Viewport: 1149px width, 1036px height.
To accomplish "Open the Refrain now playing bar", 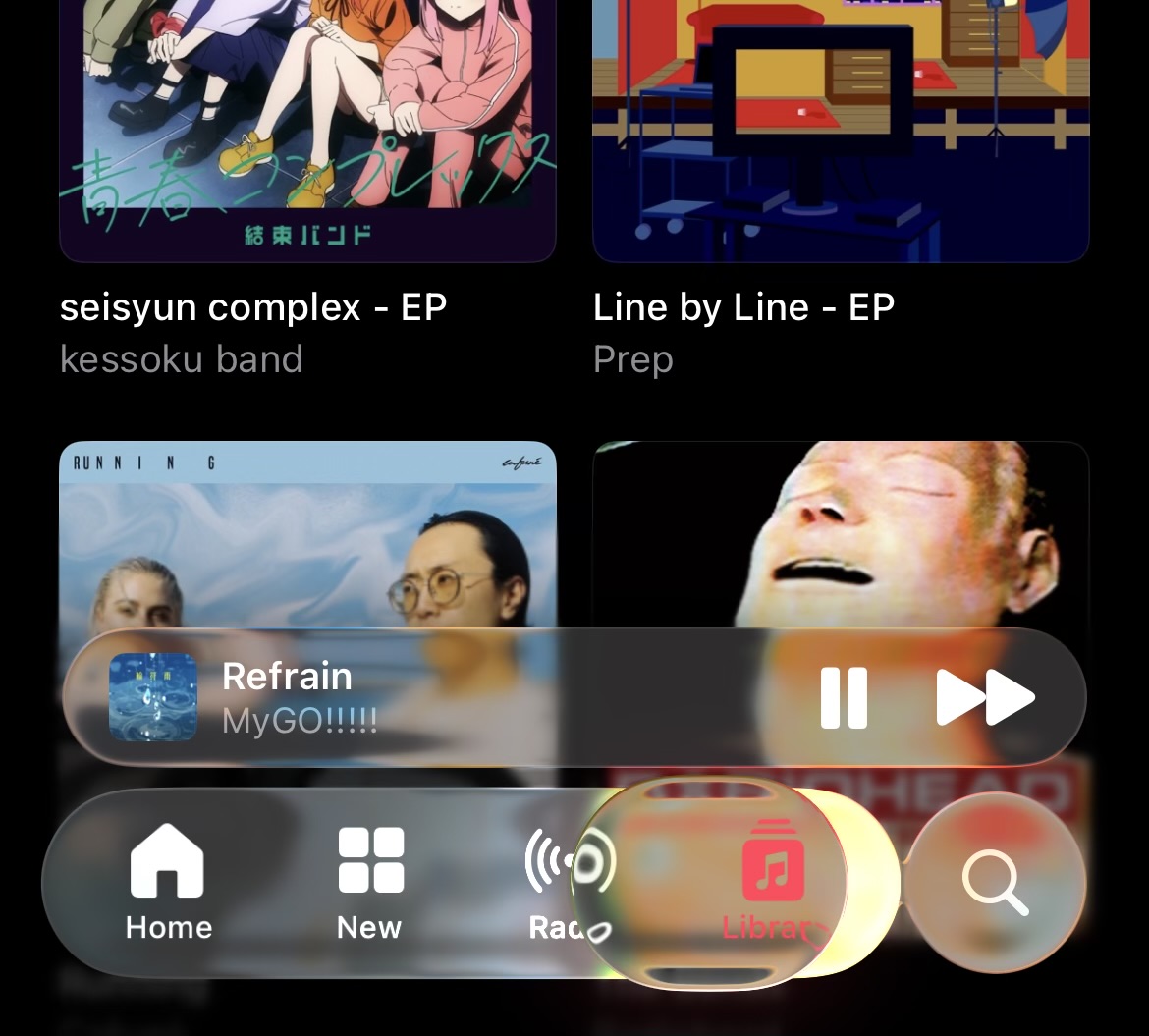I will point(442,697).
